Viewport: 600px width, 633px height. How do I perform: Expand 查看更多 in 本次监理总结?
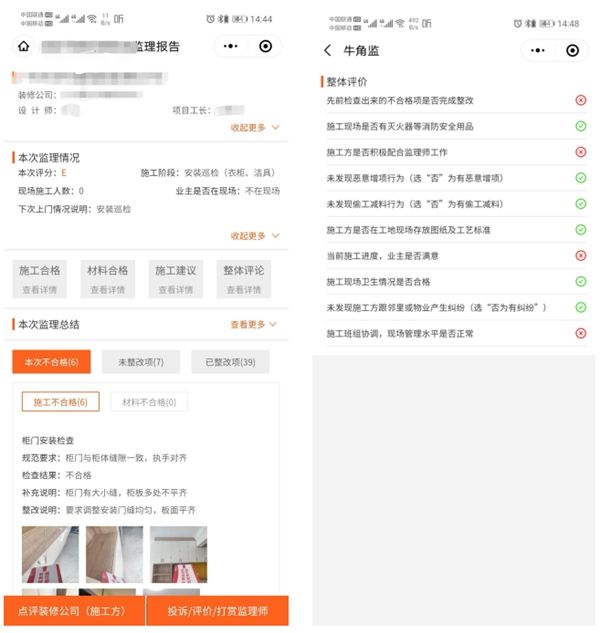click(x=254, y=325)
